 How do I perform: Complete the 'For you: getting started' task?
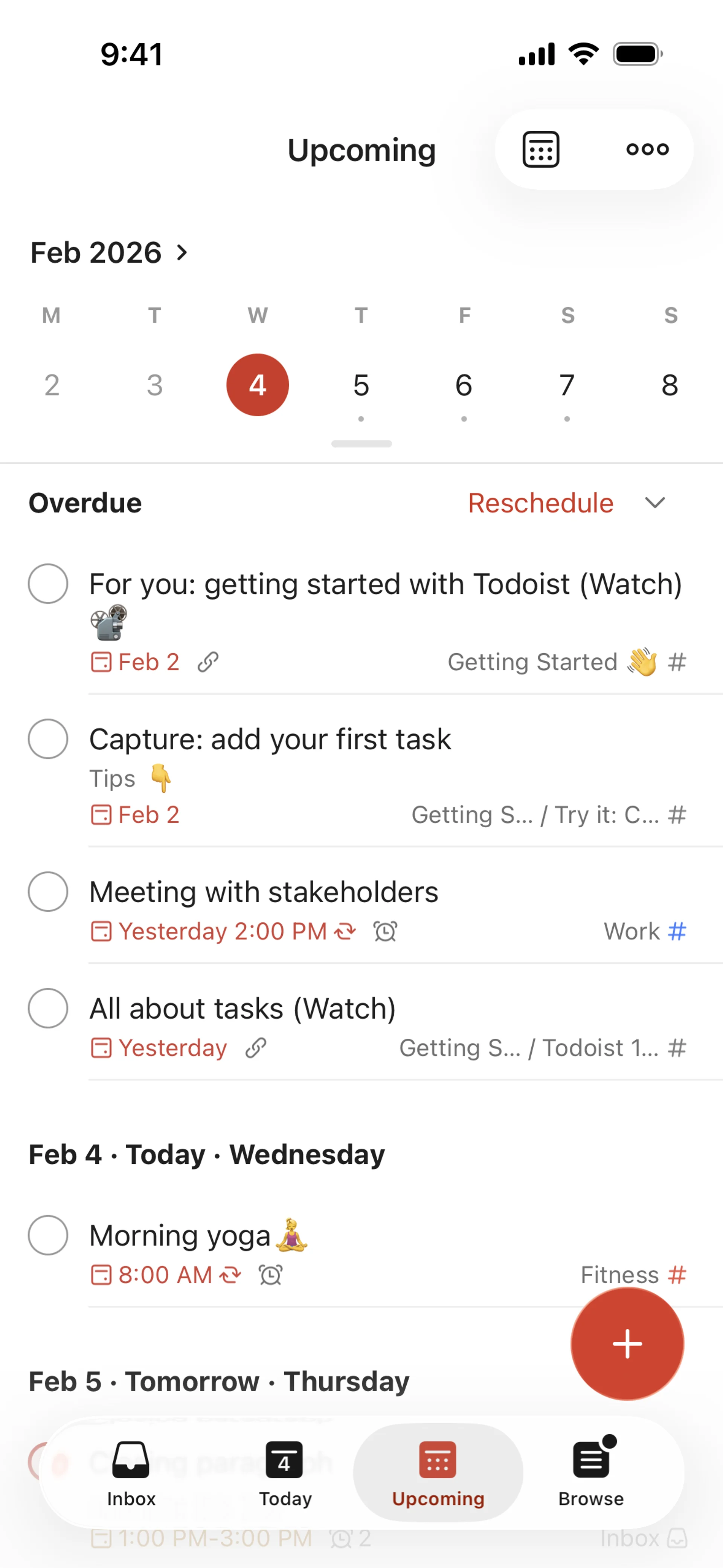[48, 584]
